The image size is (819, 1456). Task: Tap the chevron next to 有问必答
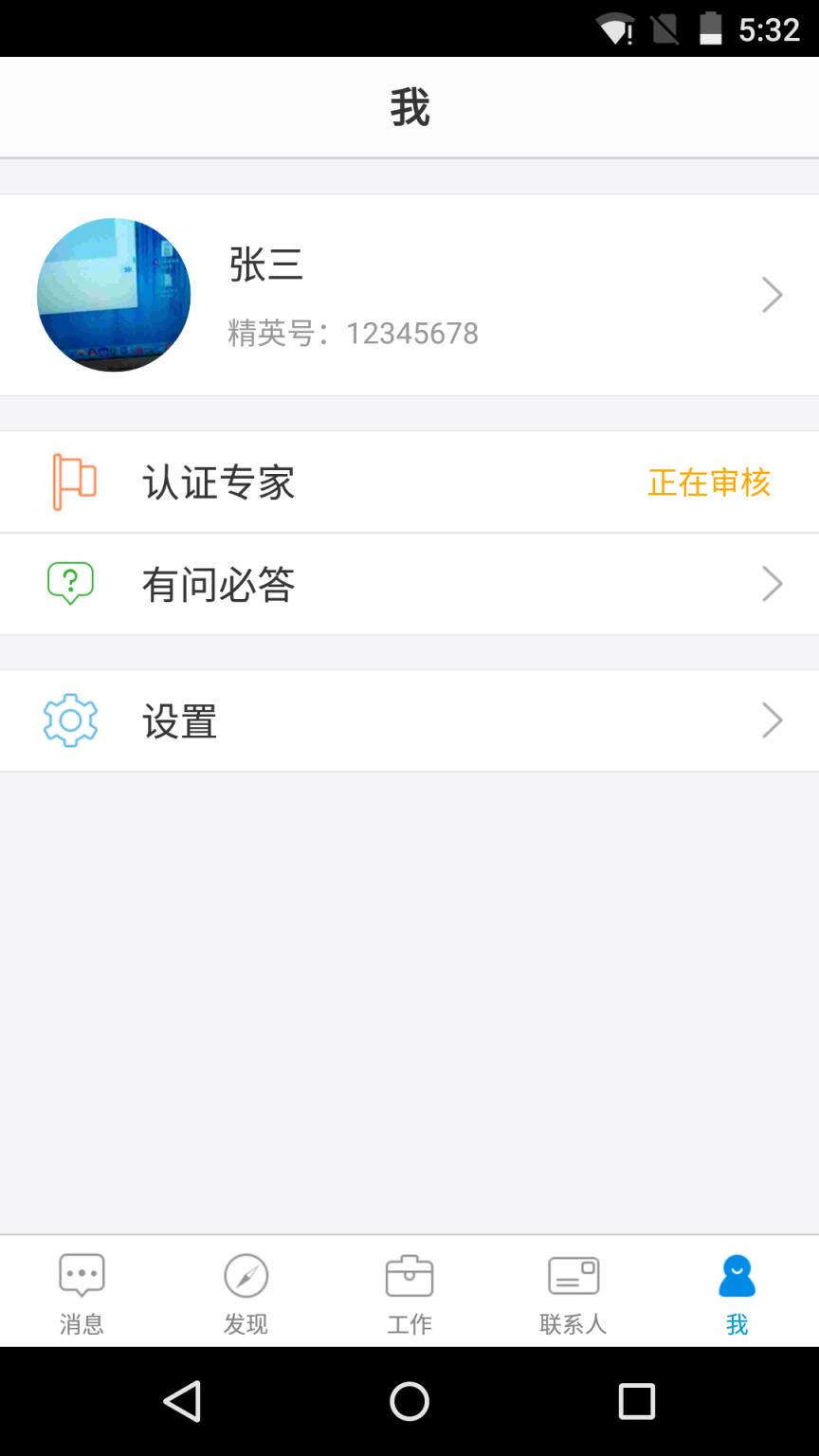(x=772, y=584)
